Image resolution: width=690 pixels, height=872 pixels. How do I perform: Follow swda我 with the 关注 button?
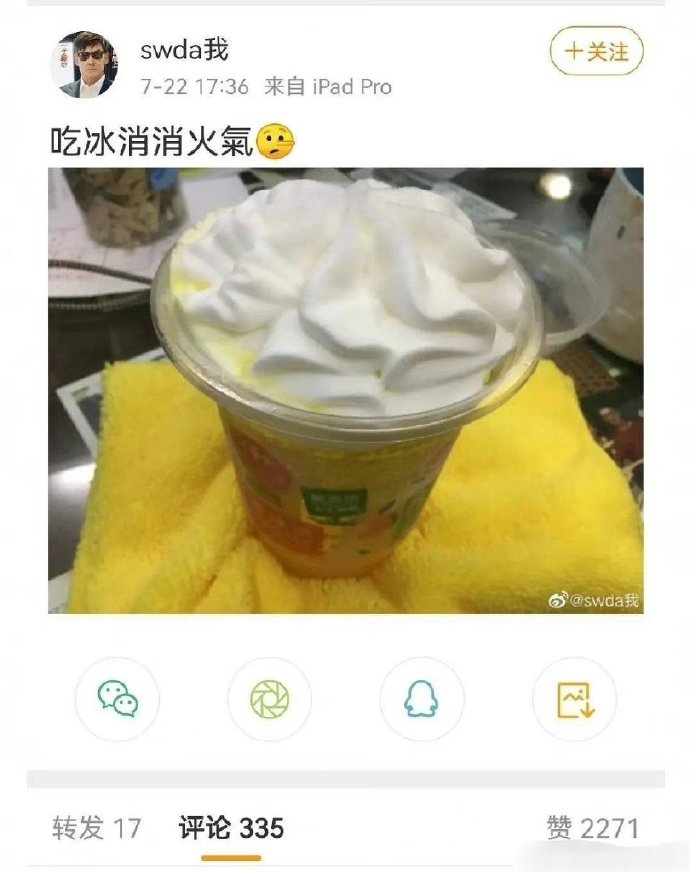(596, 51)
